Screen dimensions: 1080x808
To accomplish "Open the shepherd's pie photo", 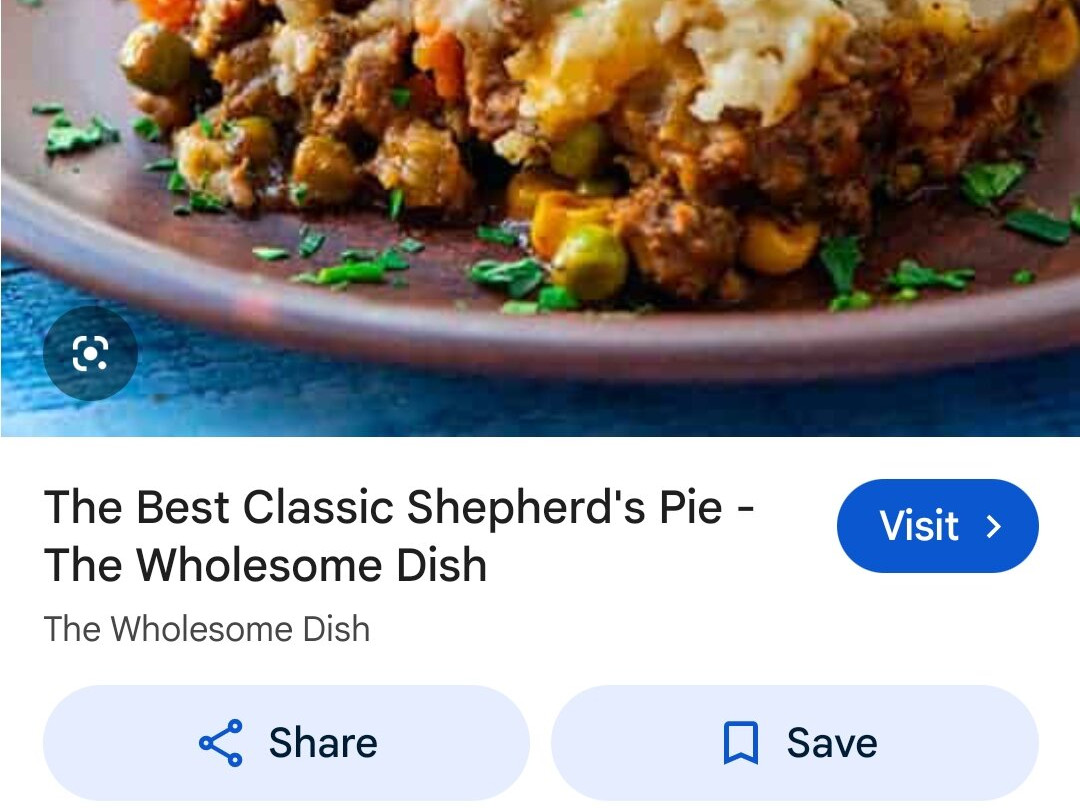I will [x=540, y=218].
